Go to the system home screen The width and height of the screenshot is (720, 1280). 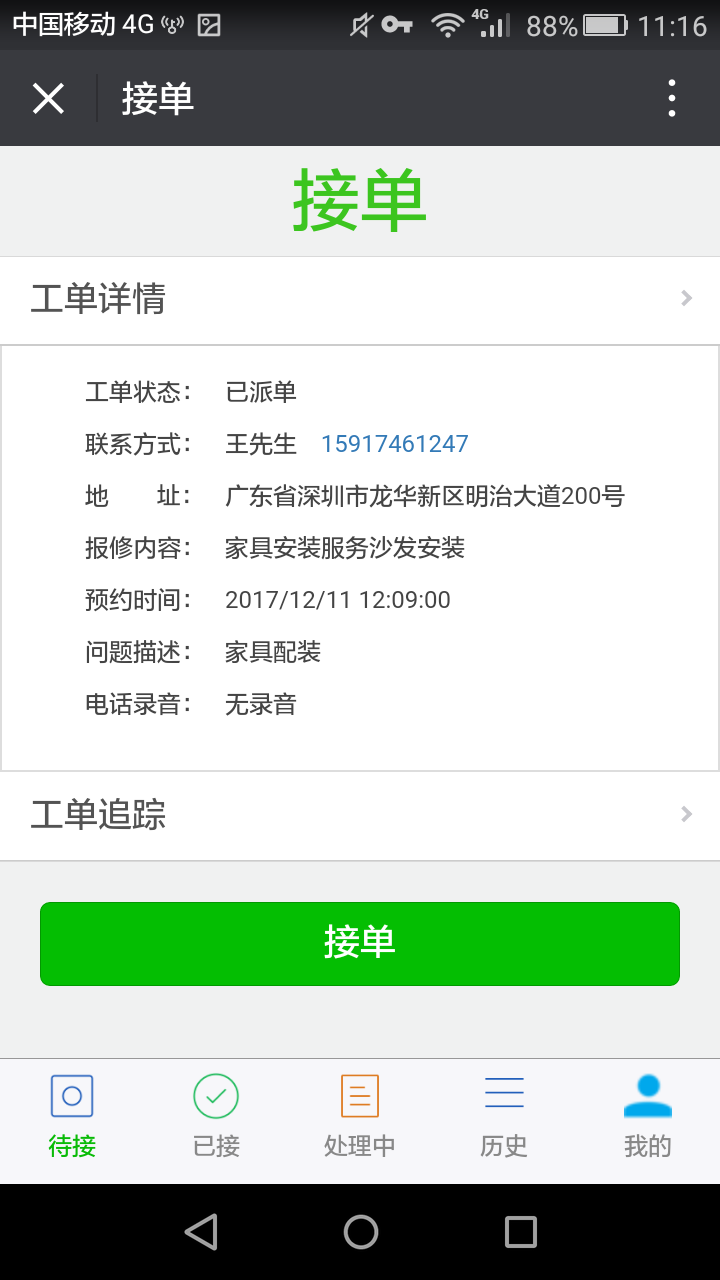(x=360, y=1232)
